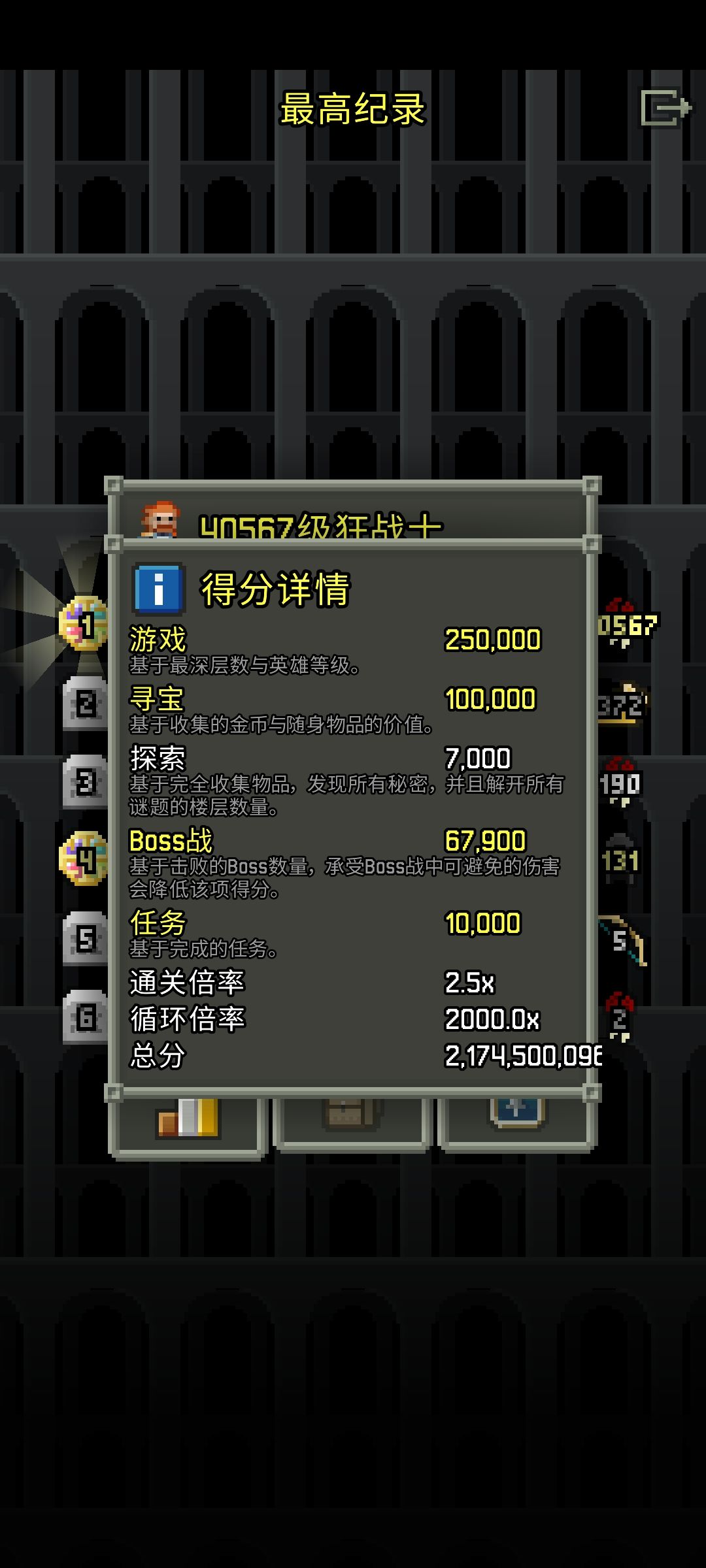Tap the exit icon beside 最高纪录
Image resolution: width=706 pixels, height=1568 pixels.
[665, 107]
